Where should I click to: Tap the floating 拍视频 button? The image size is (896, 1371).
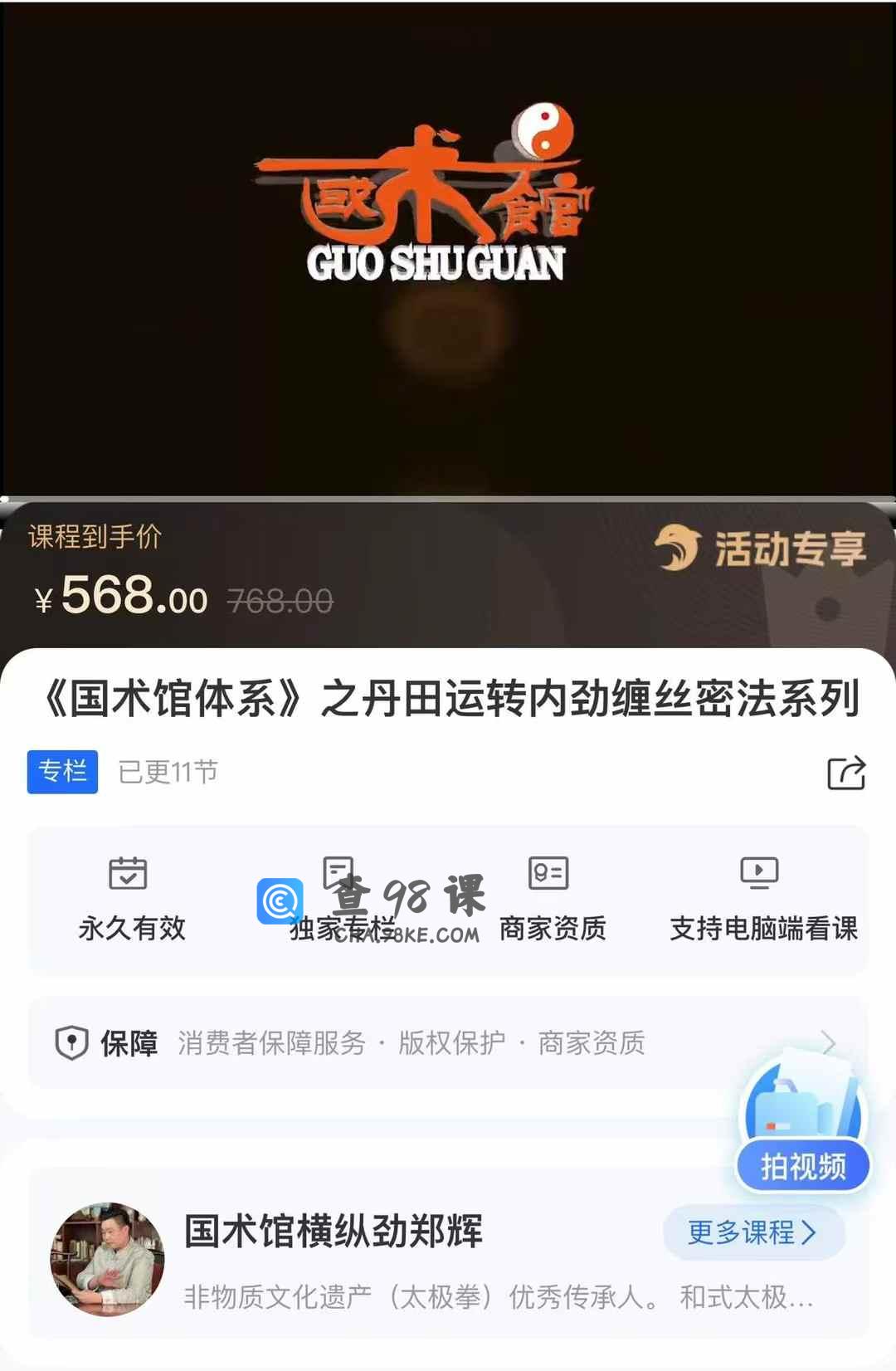tap(802, 1165)
